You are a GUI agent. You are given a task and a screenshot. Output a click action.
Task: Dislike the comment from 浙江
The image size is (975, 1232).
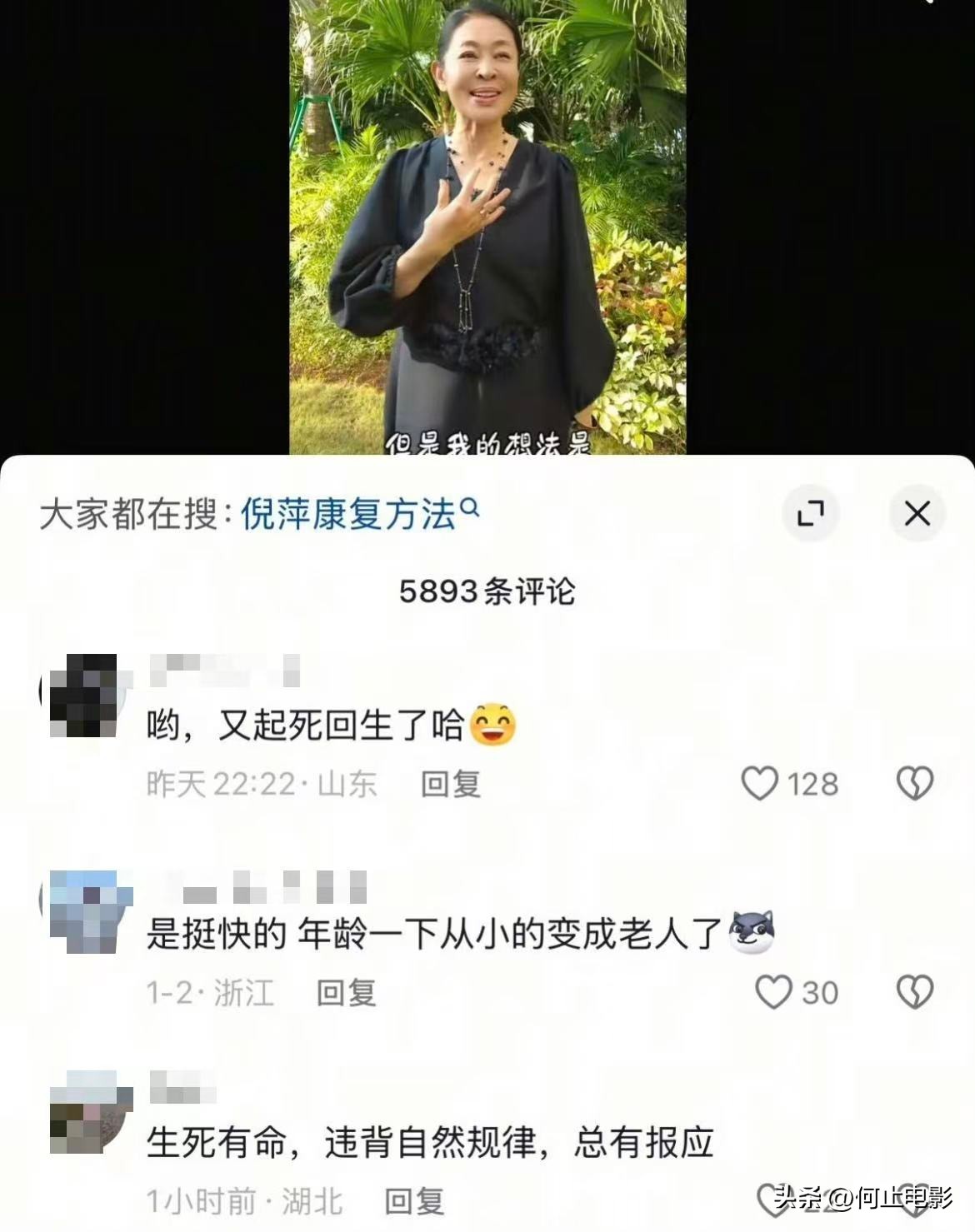coord(914,992)
